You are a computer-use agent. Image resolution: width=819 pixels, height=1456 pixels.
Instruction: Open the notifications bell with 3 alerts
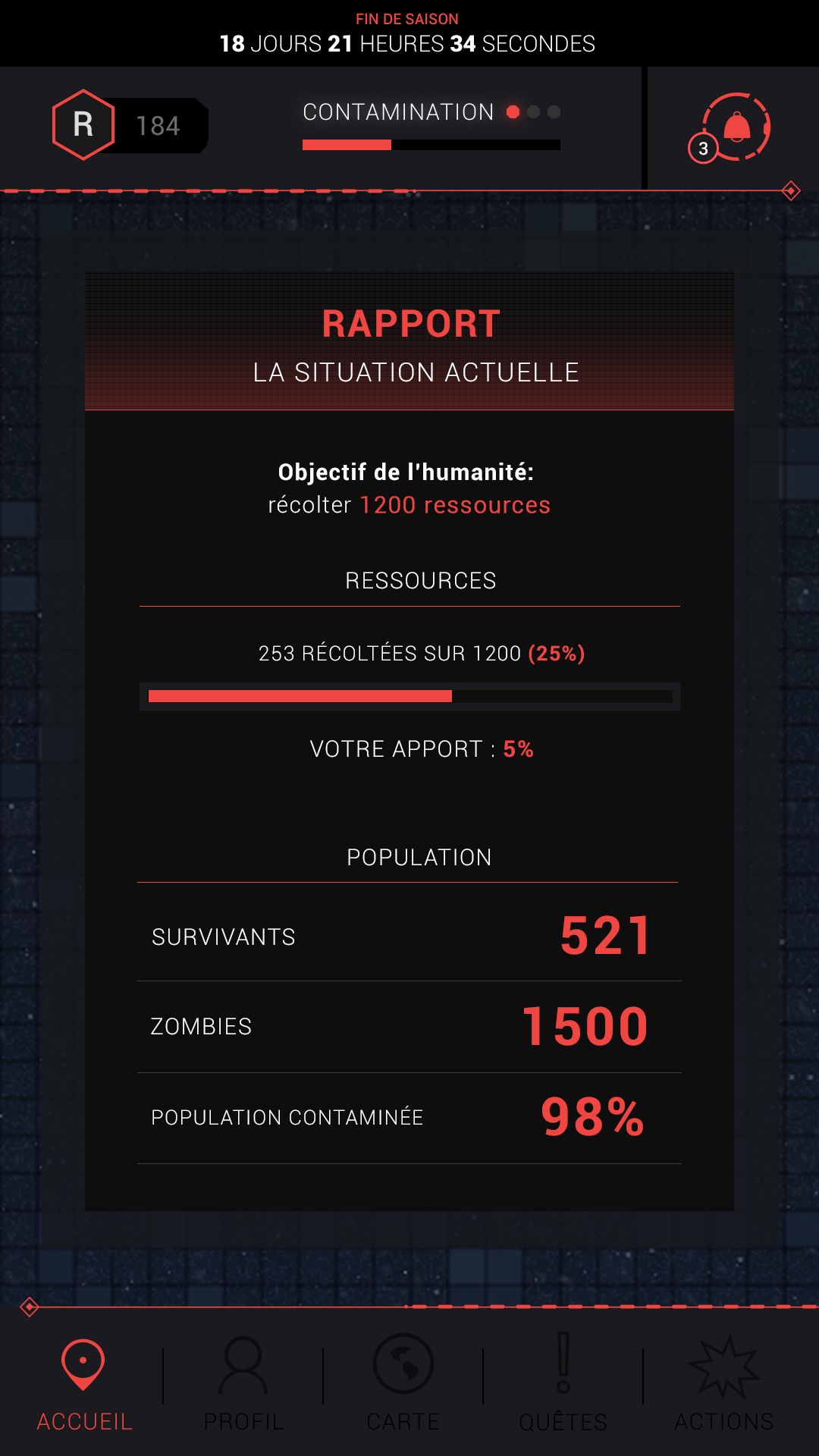click(x=730, y=127)
